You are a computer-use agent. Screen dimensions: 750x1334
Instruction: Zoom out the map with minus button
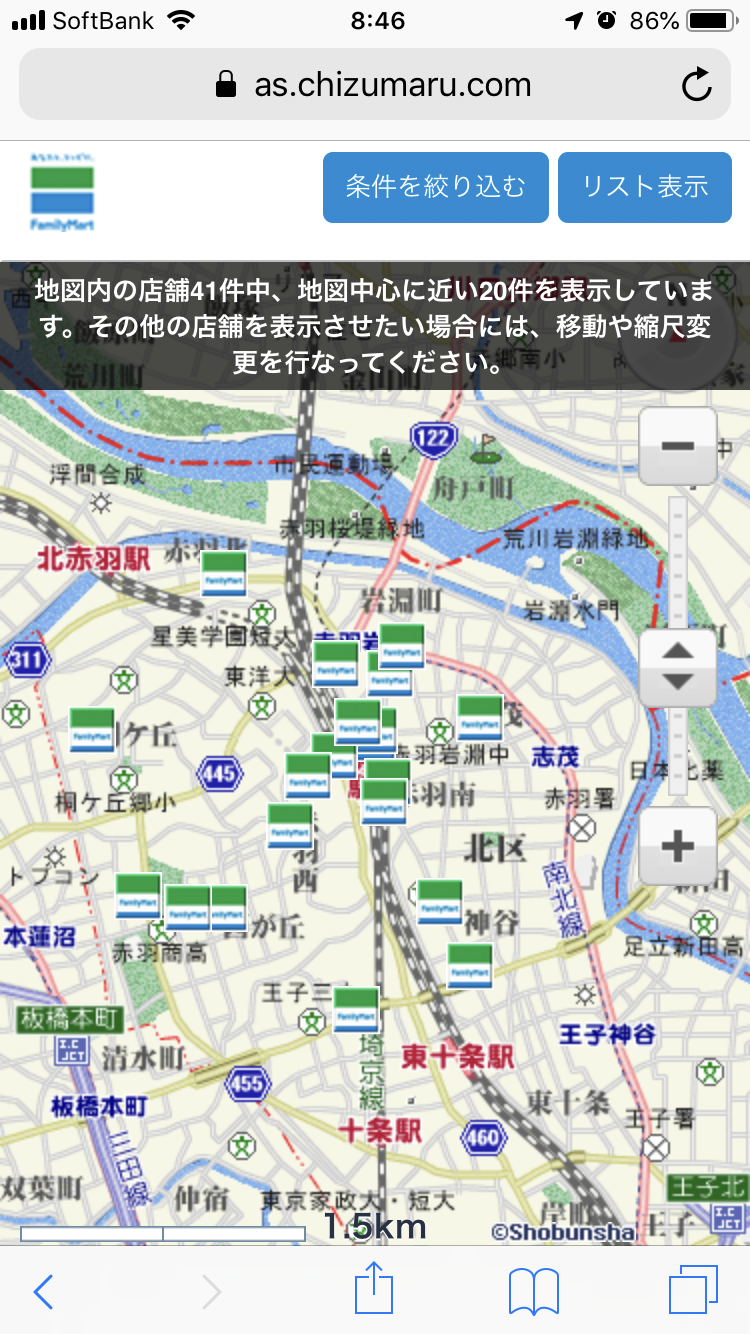[x=678, y=446]
